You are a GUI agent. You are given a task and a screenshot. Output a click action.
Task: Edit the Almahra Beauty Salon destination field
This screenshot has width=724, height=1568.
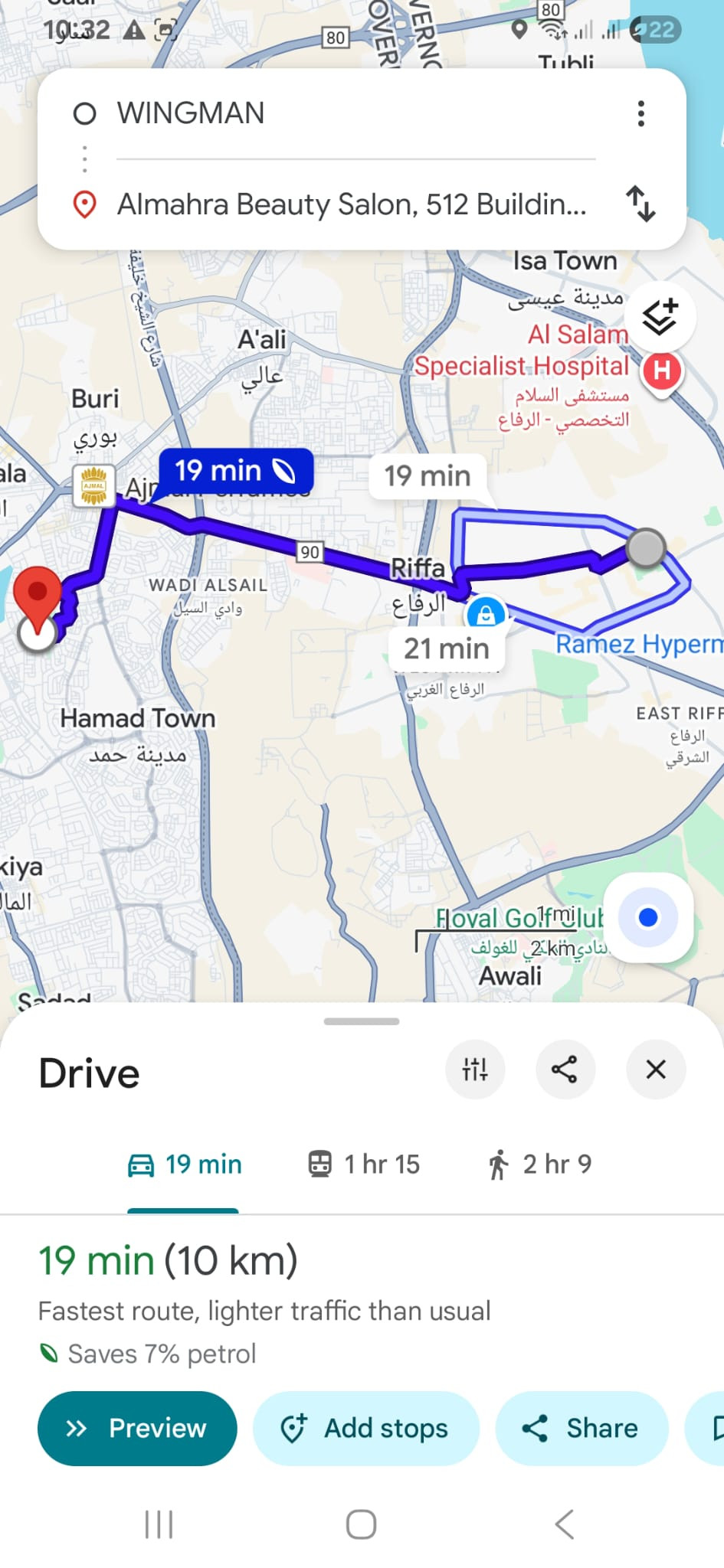coord(351,204)
